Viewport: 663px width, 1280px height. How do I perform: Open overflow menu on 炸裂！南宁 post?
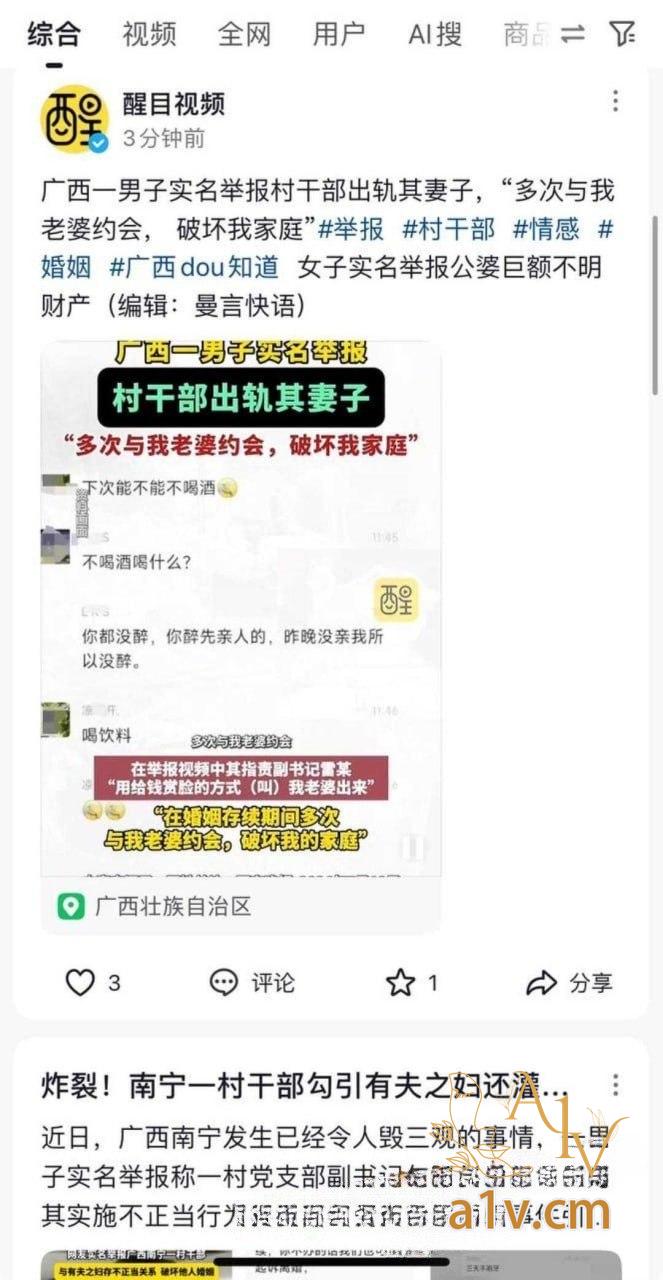[615, 1085]
